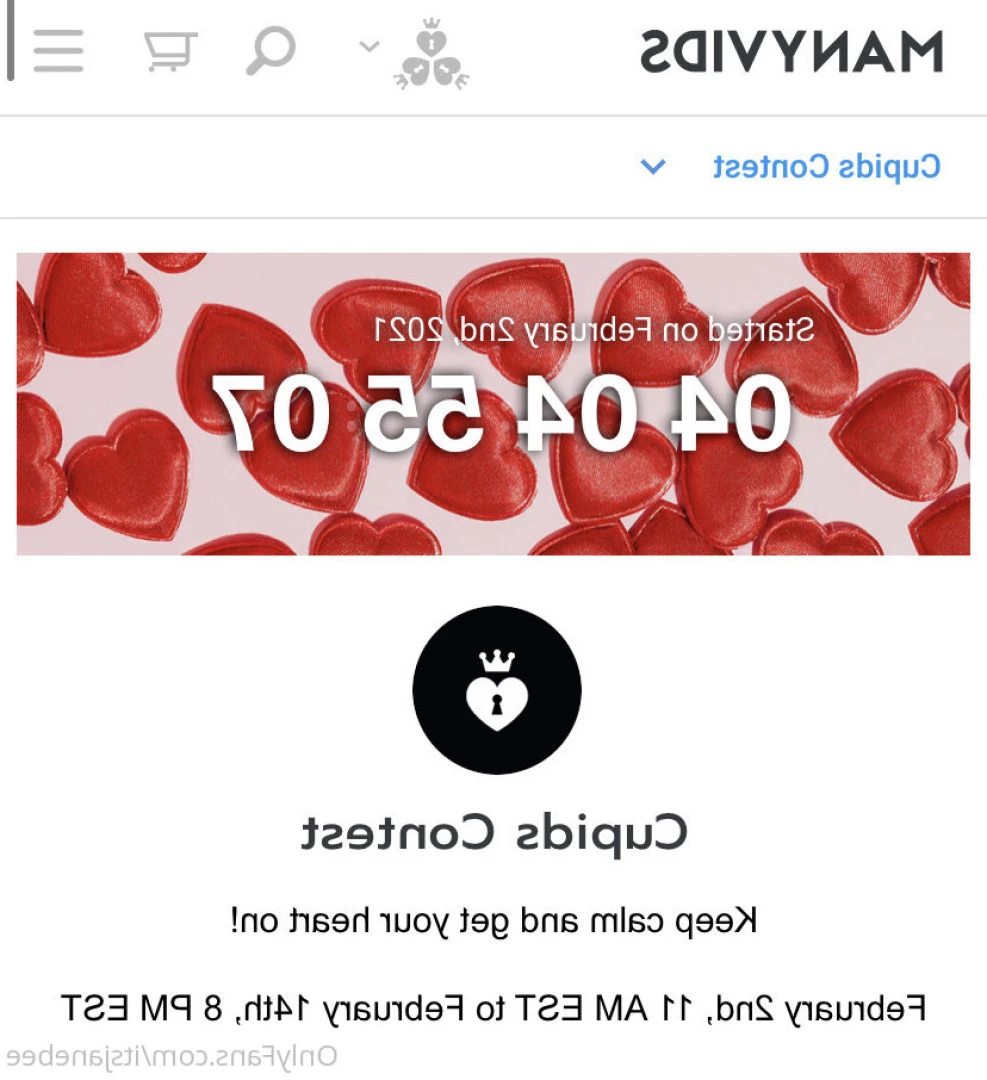Open the shopping cart
Screen dimensions: 987x1080
(170, 50)
